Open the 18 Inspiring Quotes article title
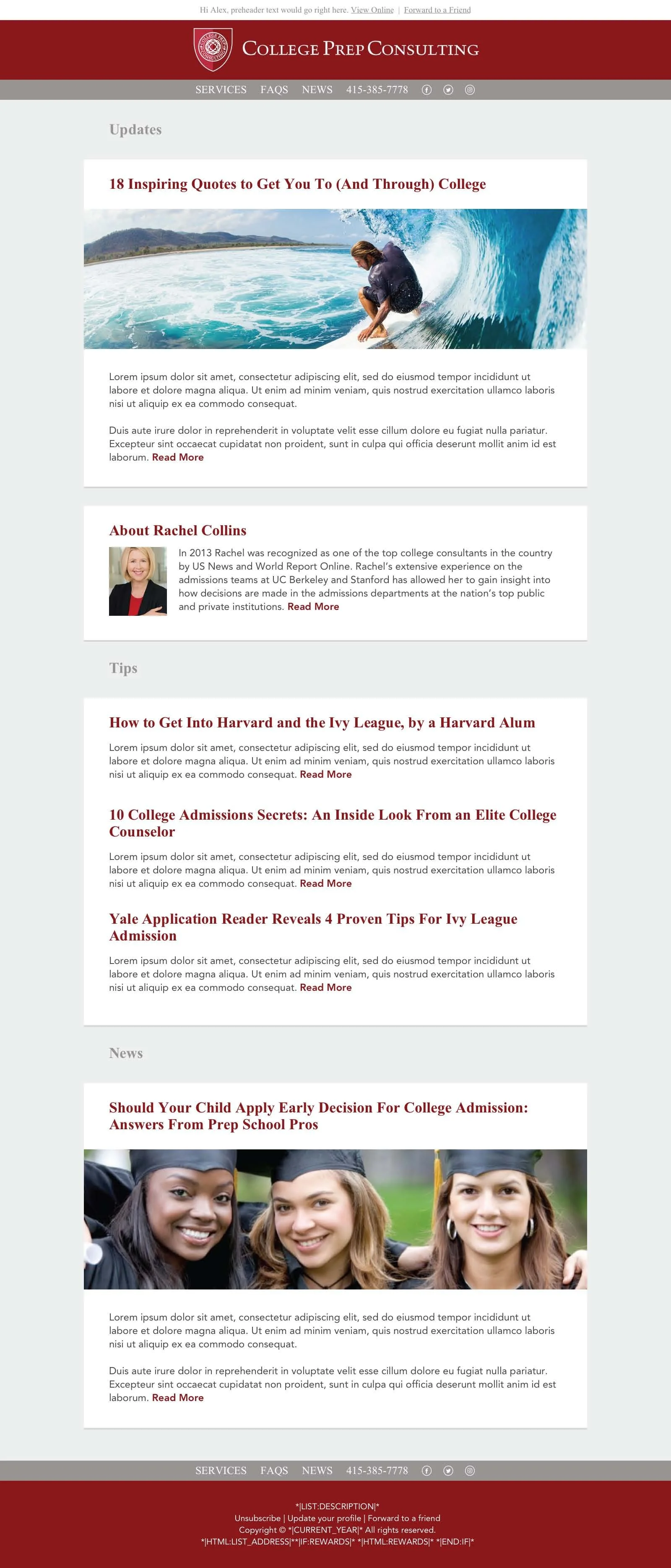 click(x=297, y=184)
